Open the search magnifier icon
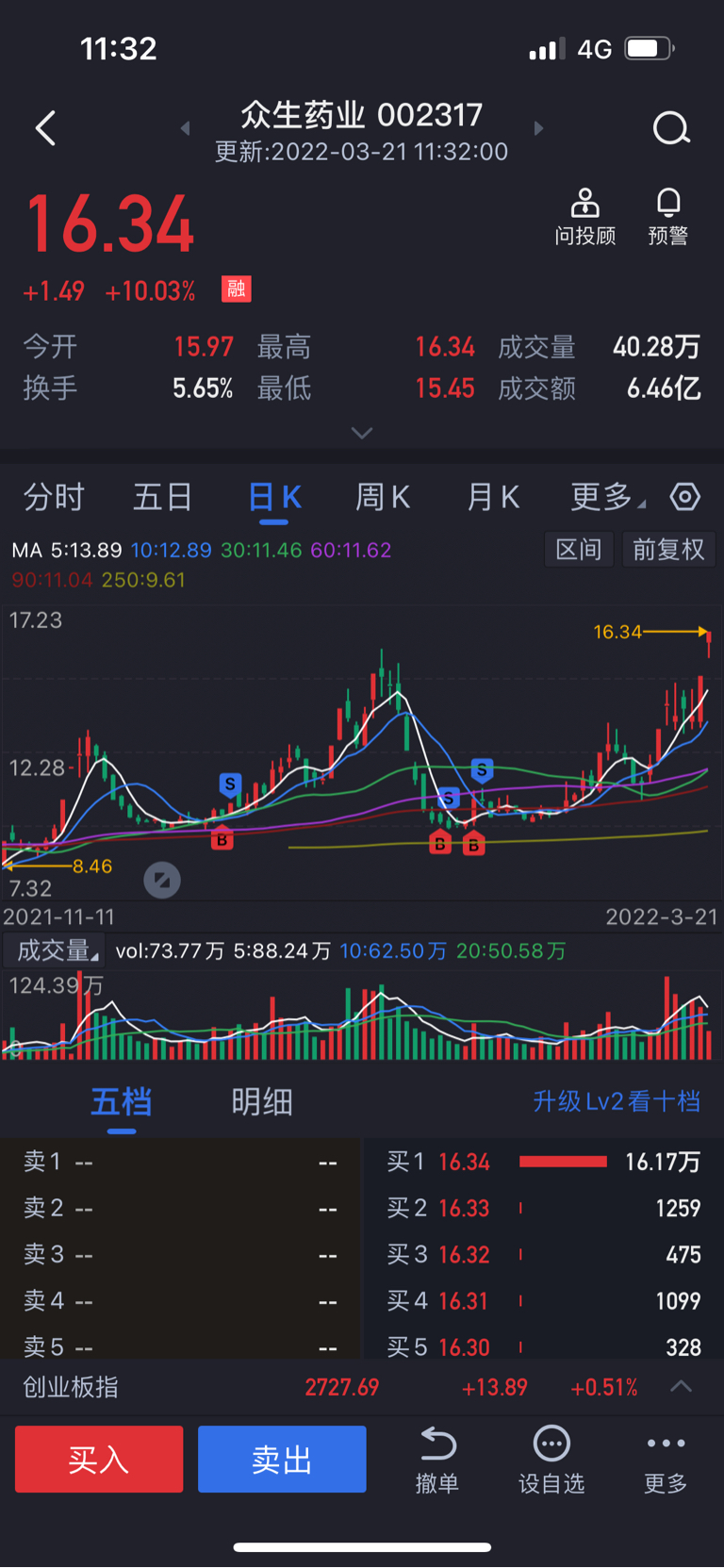 (671, 128)
